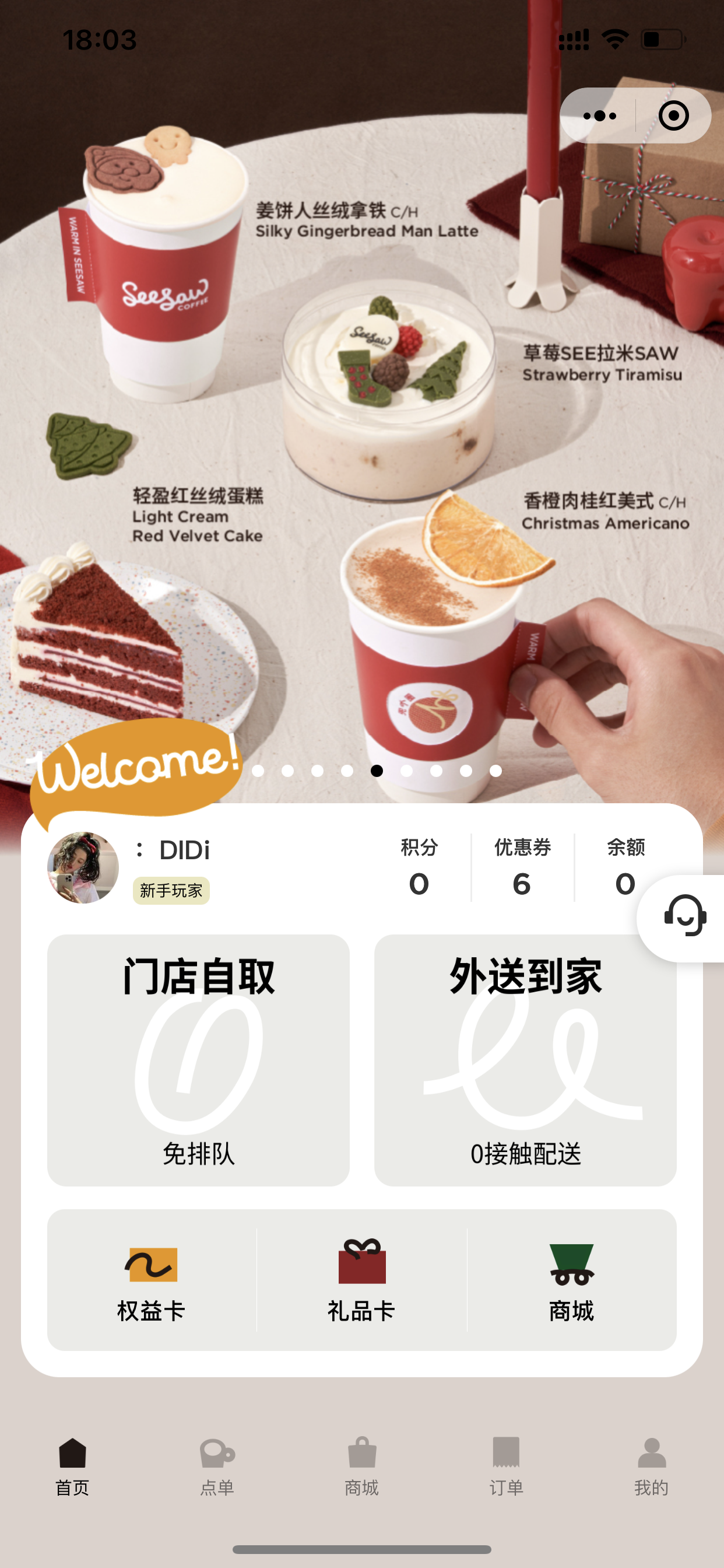View 余额 wallet balance

[x=625, y=868]
